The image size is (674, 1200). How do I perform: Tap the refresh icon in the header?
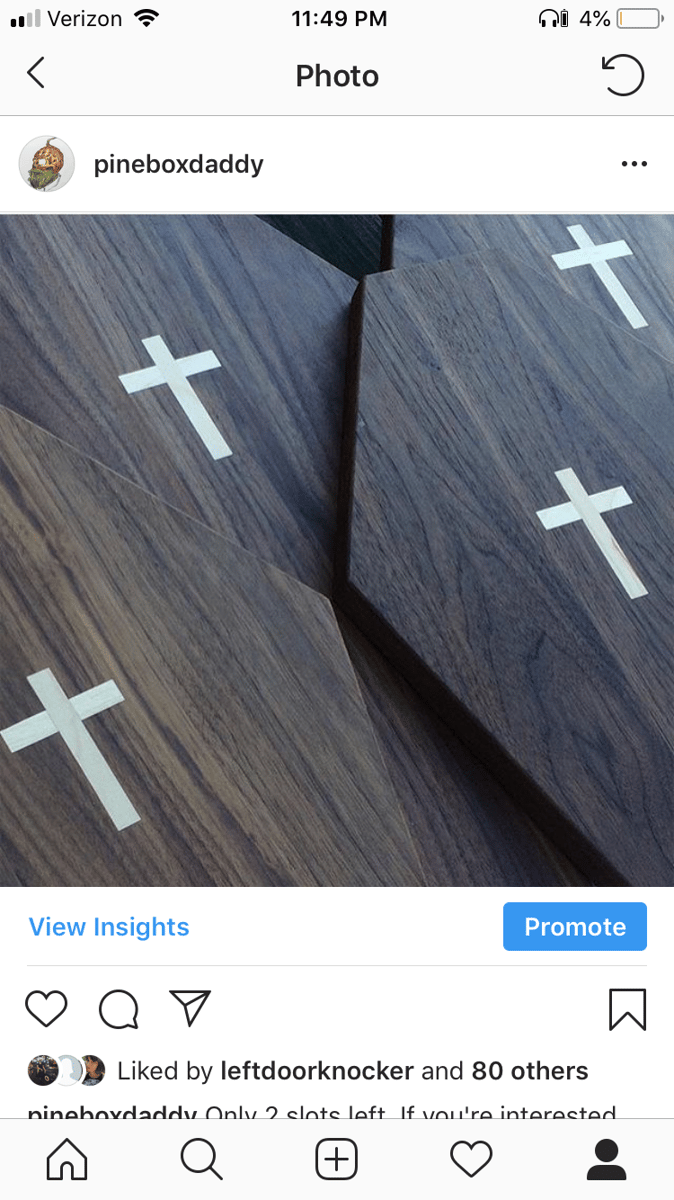tap(622, 75)
